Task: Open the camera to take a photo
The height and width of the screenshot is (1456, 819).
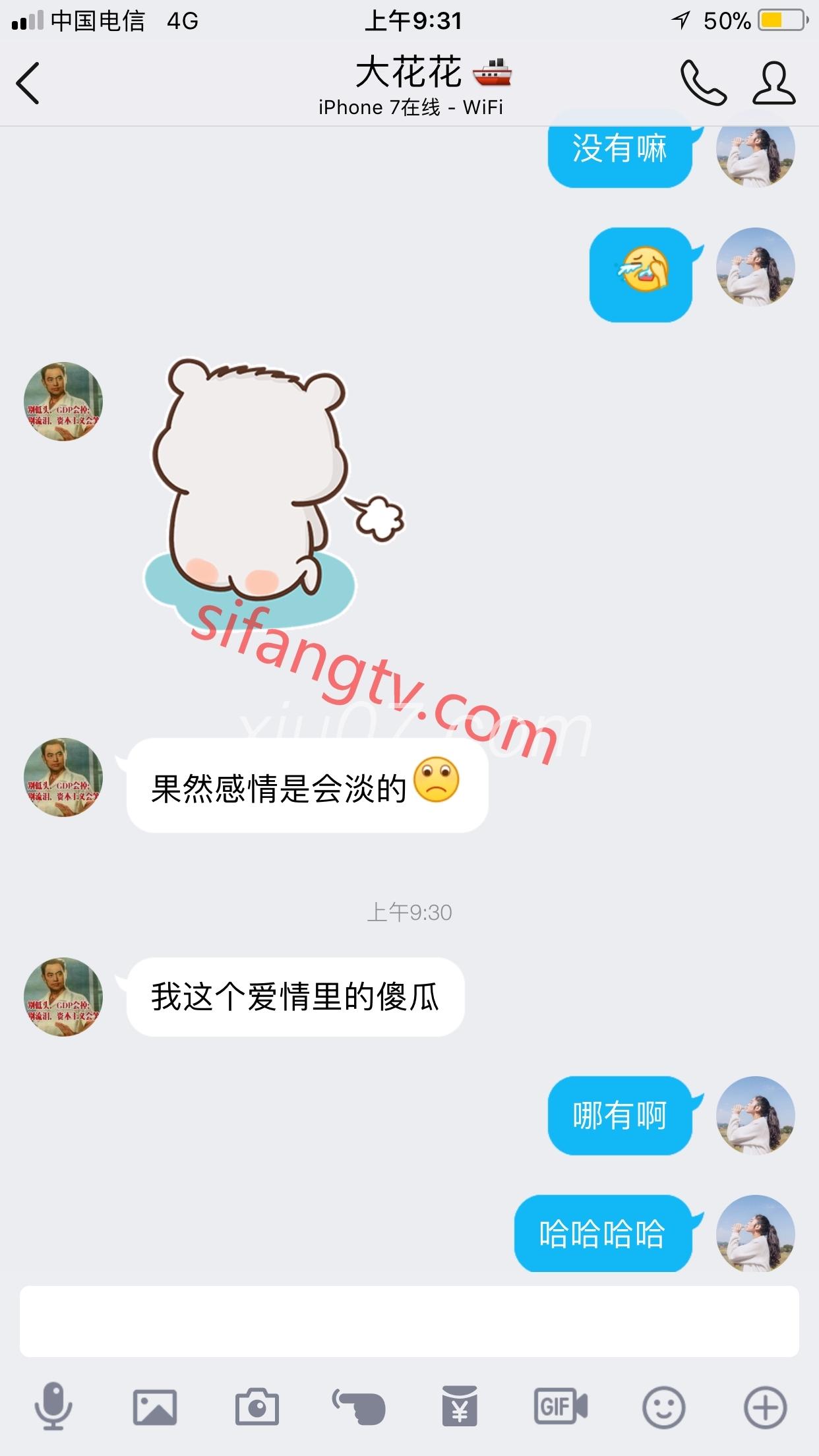Action: pyautogui.click(x=257, y=1407)
